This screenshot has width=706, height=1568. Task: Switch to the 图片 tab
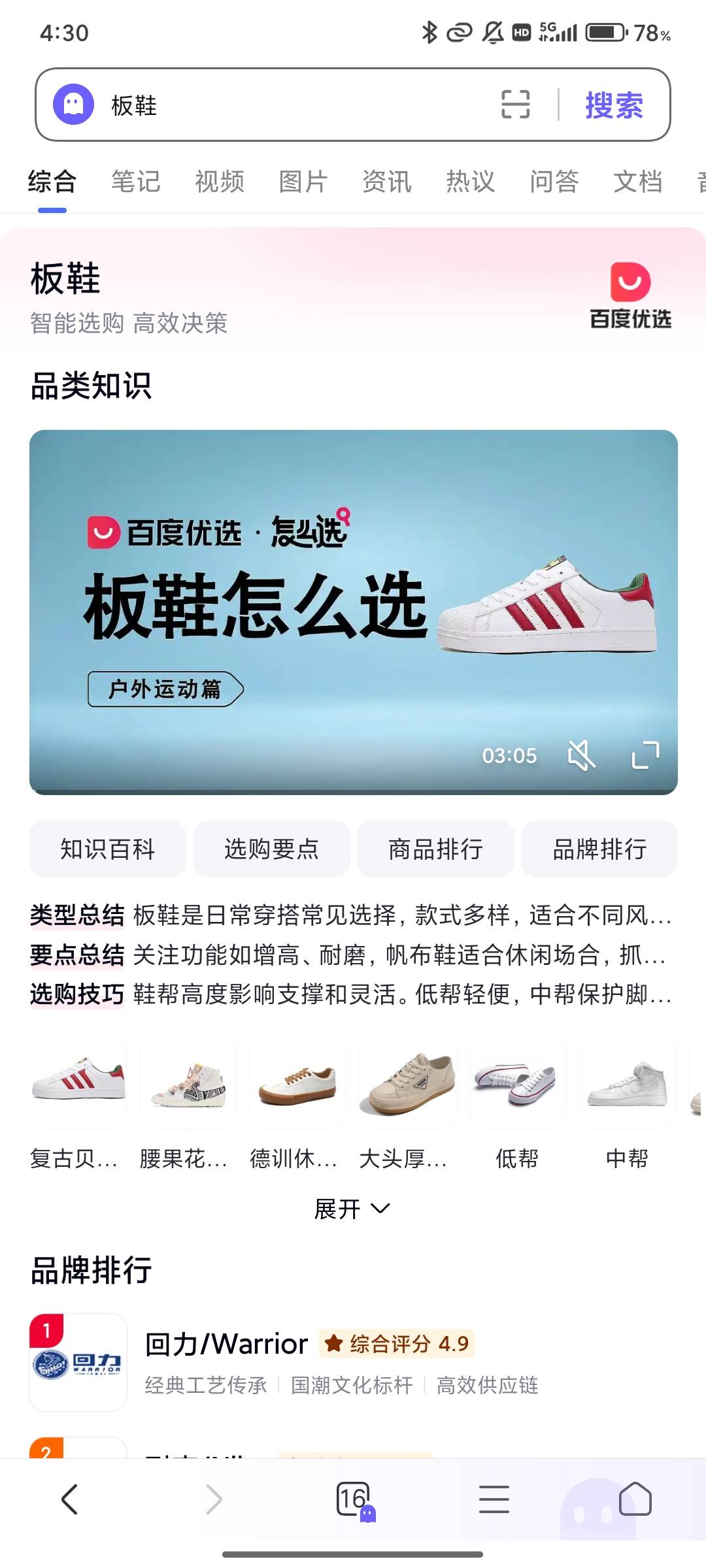303,182
